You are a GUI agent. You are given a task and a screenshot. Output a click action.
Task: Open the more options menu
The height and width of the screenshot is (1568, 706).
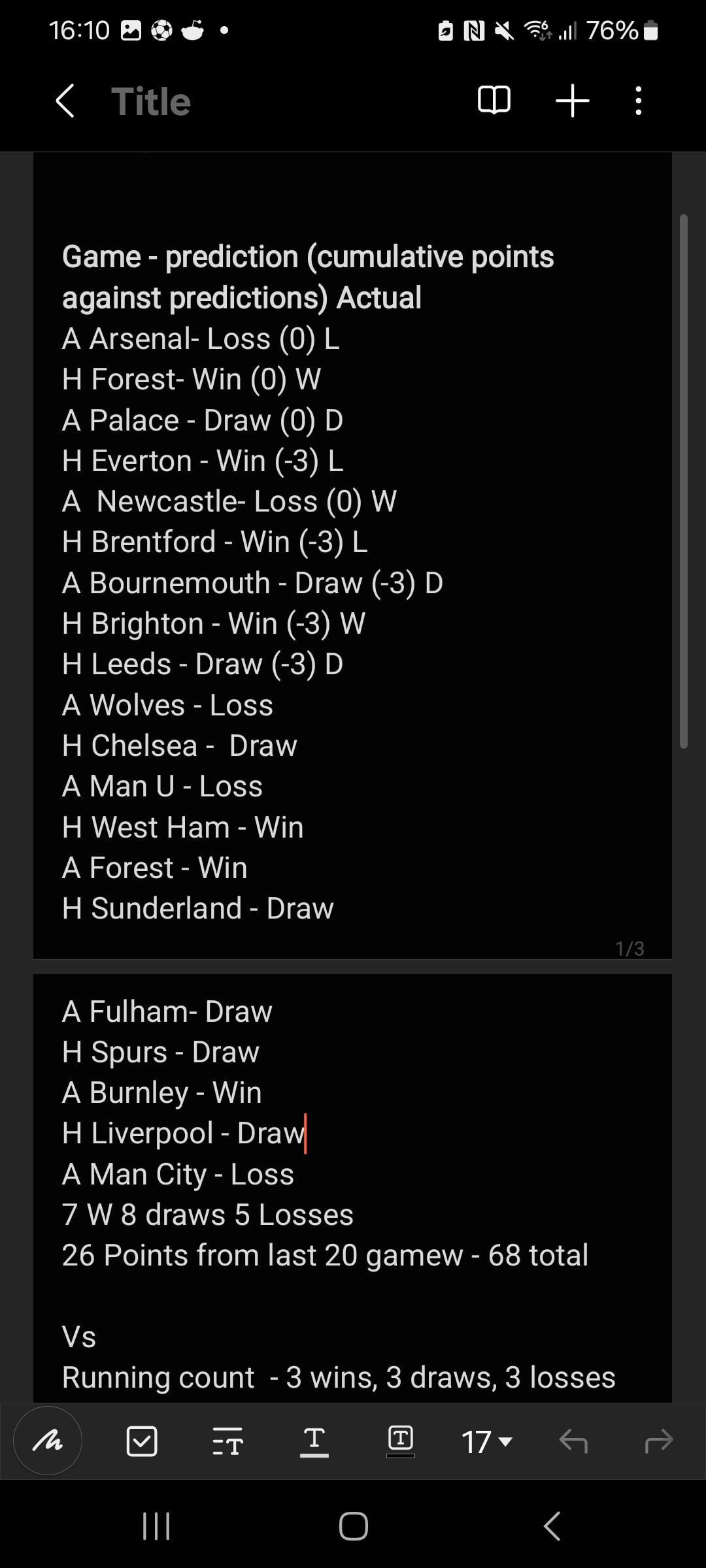click(639, 101)
